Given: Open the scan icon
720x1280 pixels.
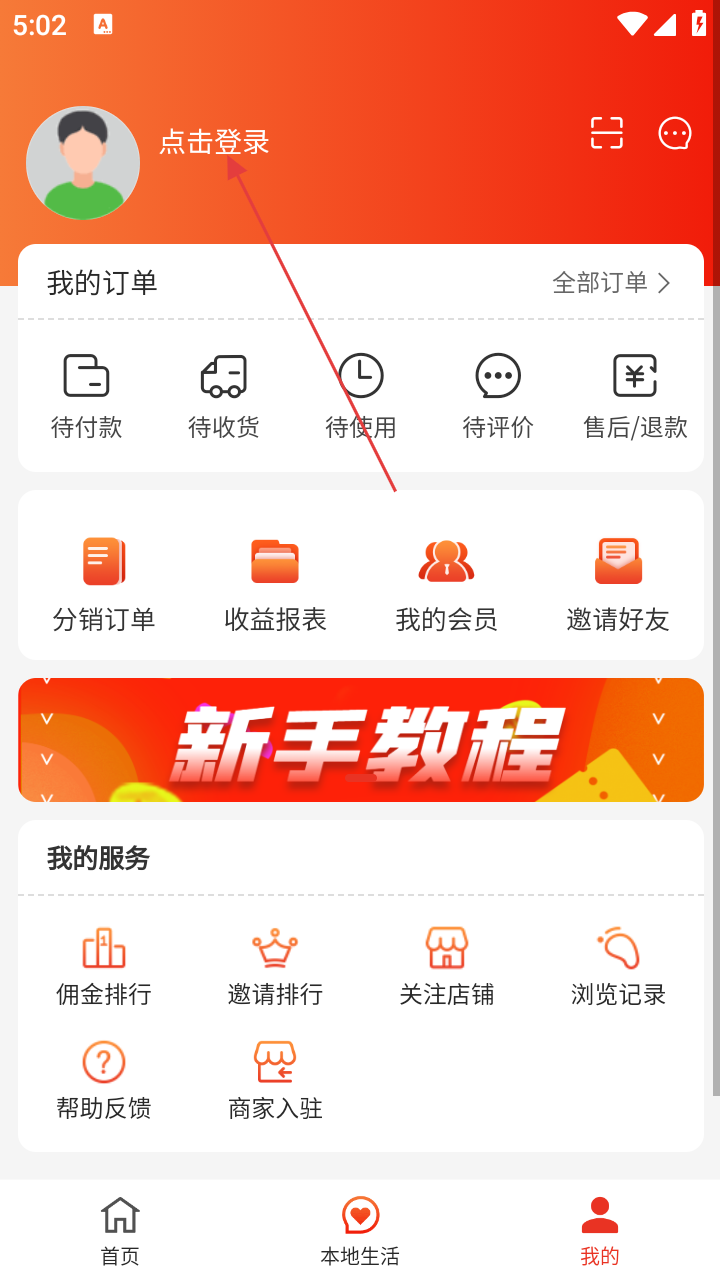Looking at the screenshot, I should (x=606, y=133).
